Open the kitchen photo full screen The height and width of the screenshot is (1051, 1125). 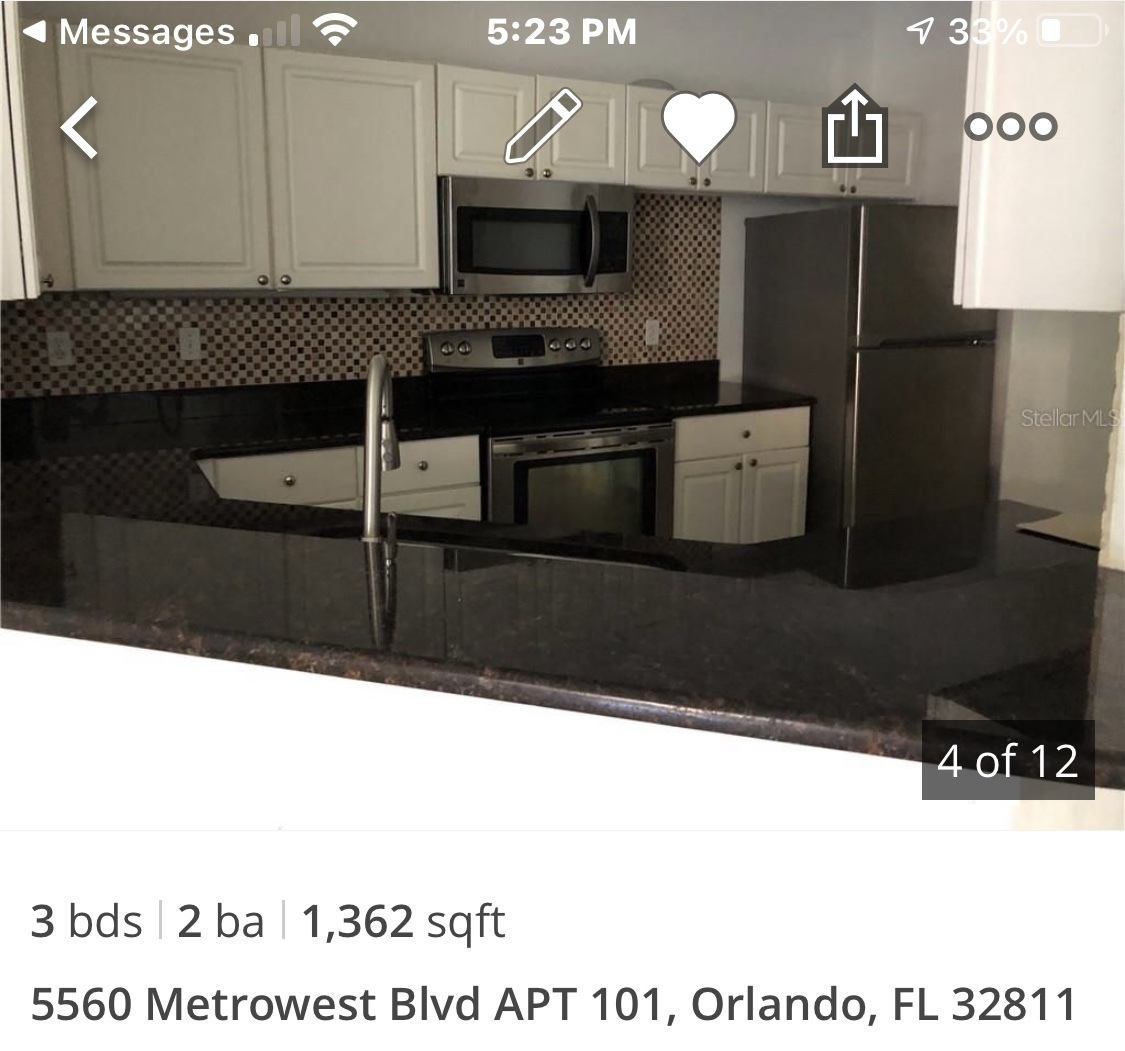click(560, 450)
